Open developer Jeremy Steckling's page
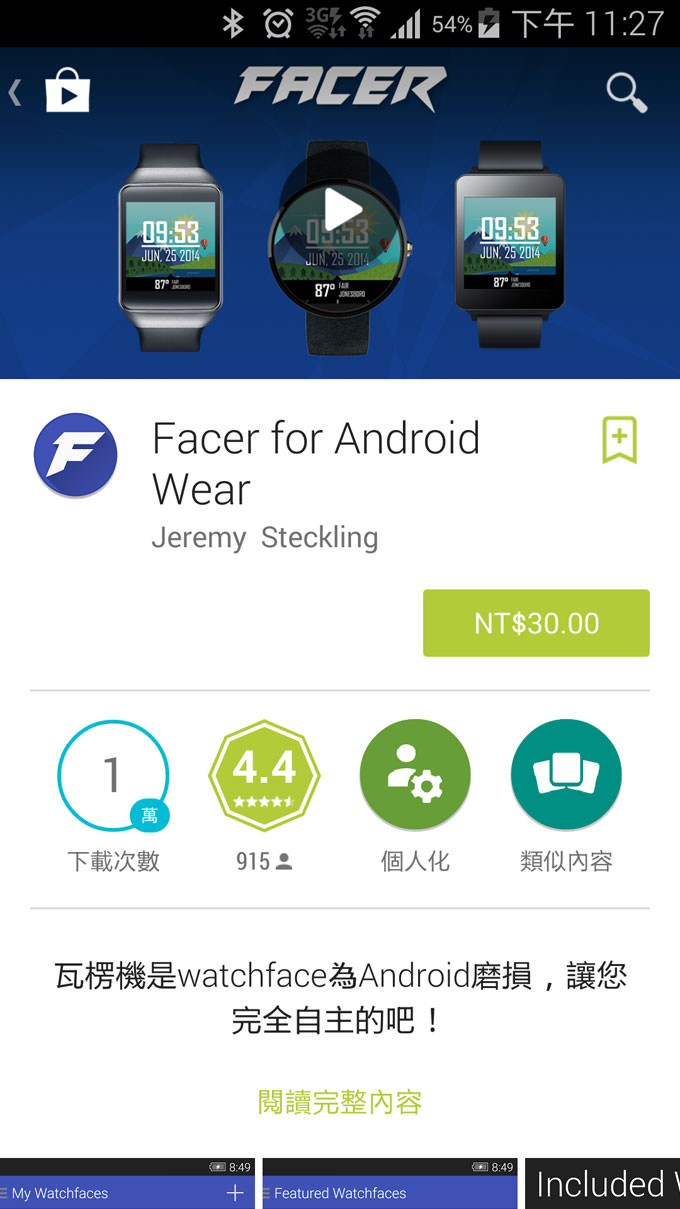The image size is (680, 1209). point(265,538)
